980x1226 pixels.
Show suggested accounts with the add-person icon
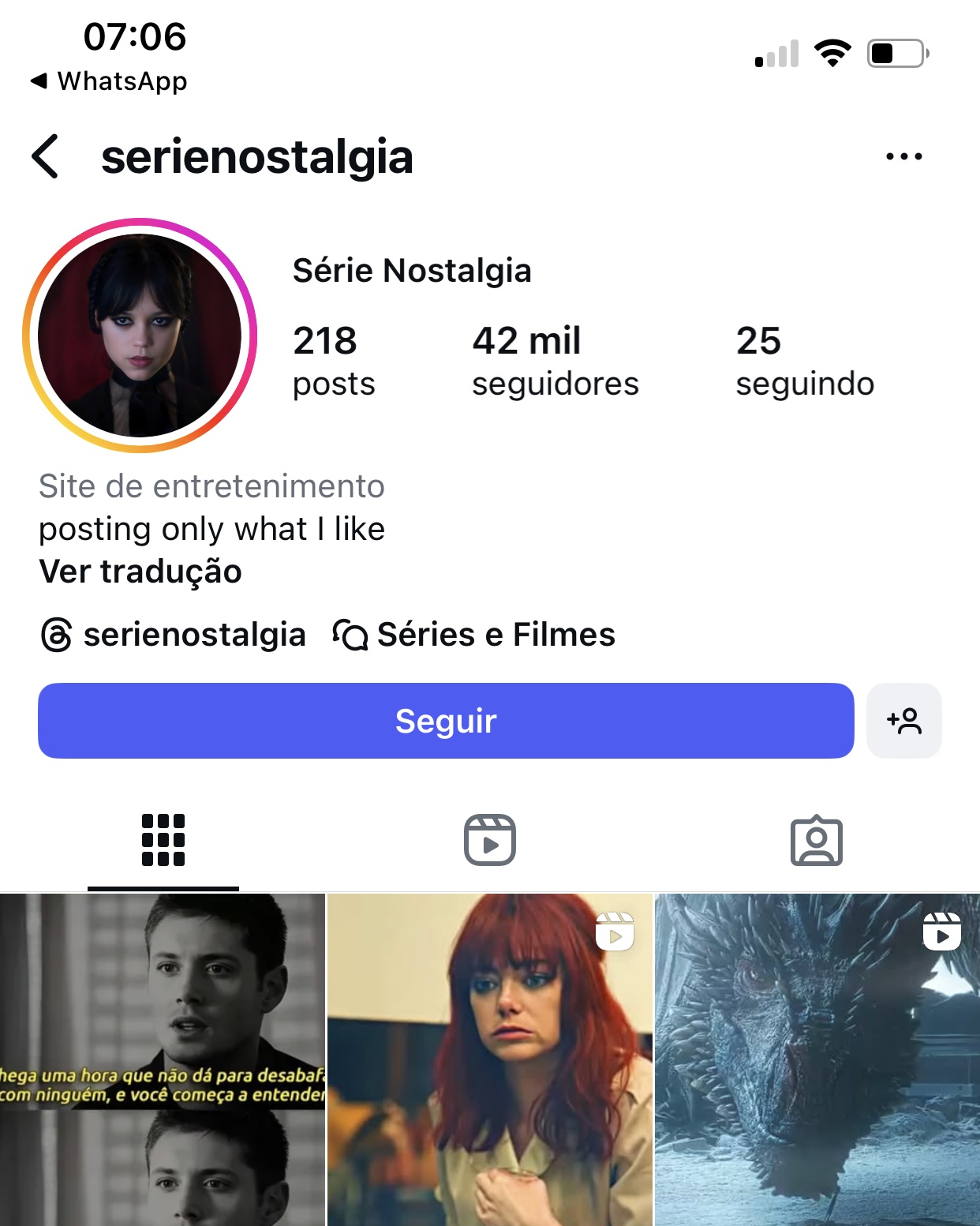tap(903, 721)
